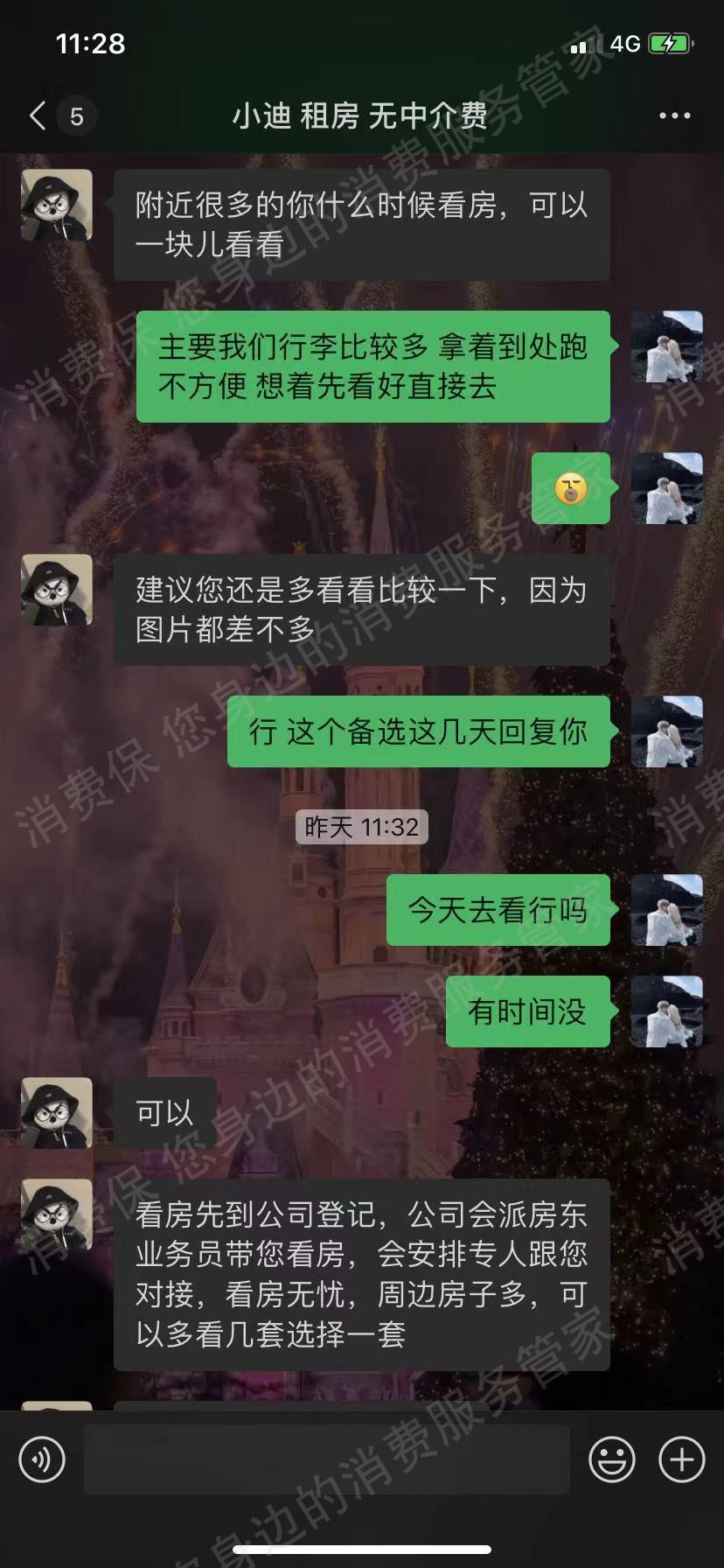Tap the message text input field
This screenshot has height=1568, width=724.
[327, 1459]
